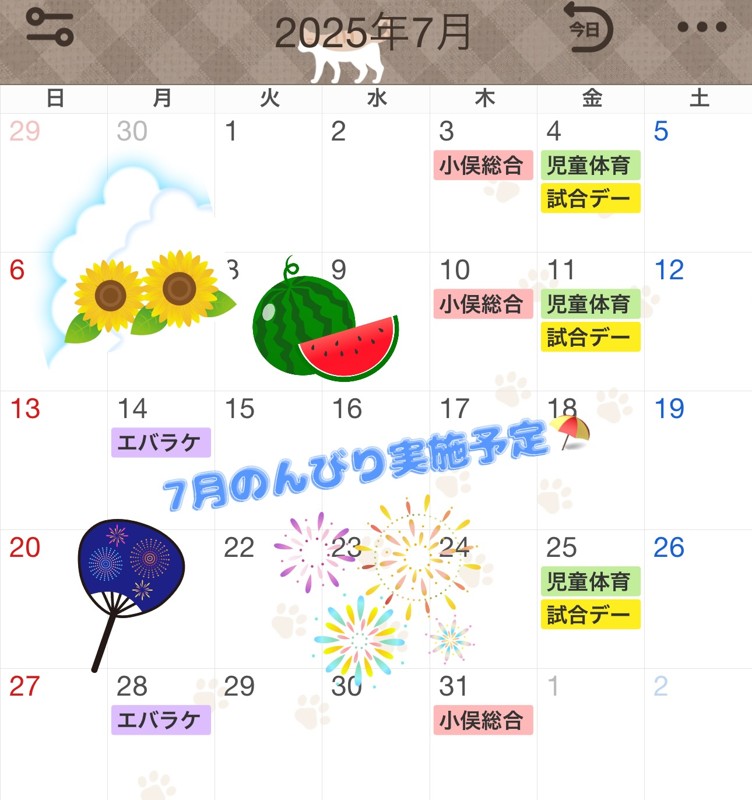Select Saturday July 5
752x800 pixels.
pos(697,180)
